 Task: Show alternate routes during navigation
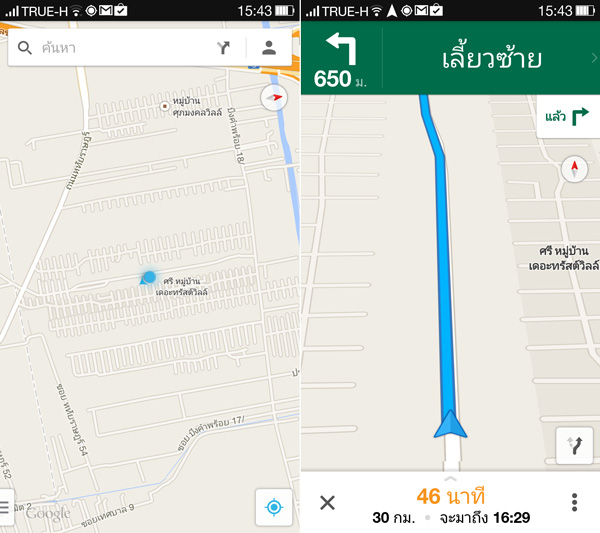coord(575,446)
